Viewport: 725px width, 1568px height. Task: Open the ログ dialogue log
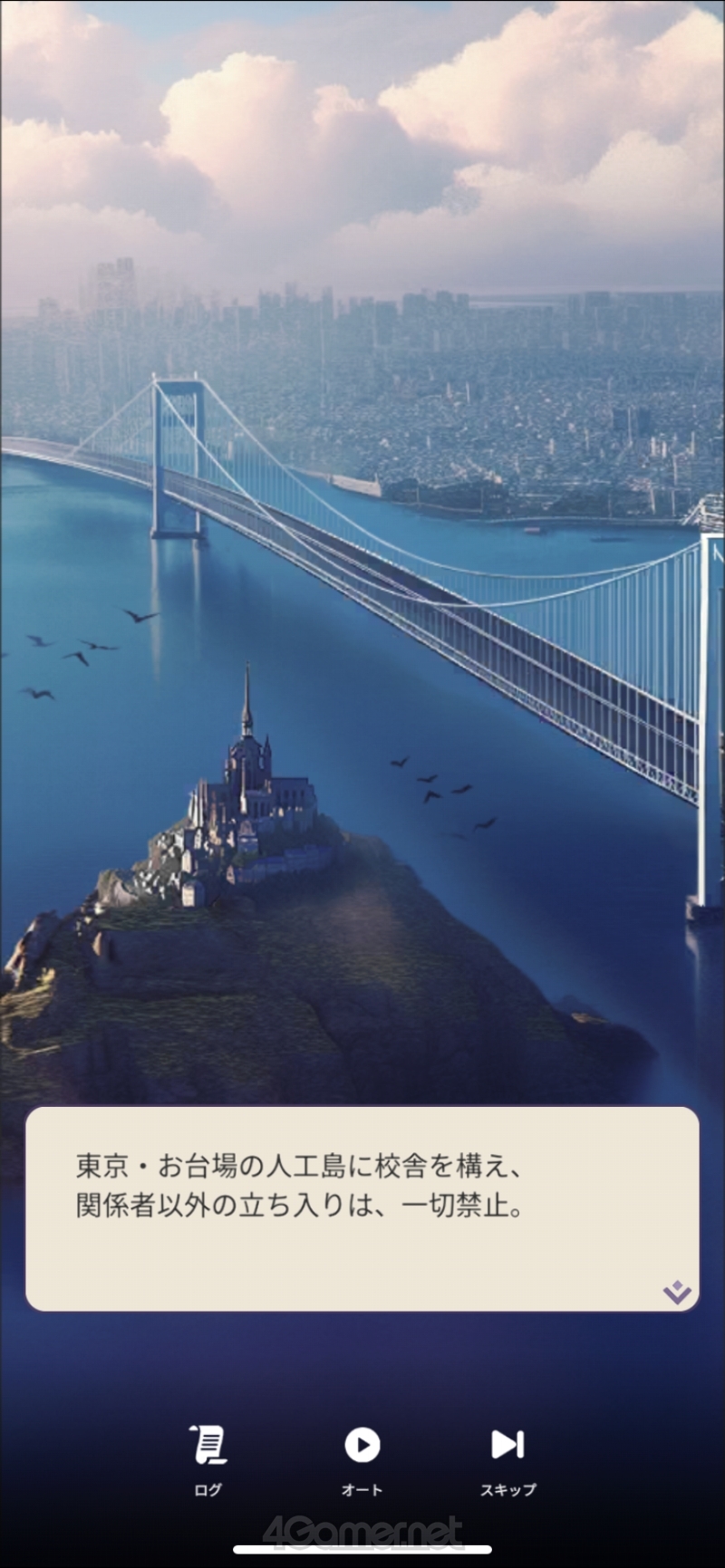tap(208, 1459)
